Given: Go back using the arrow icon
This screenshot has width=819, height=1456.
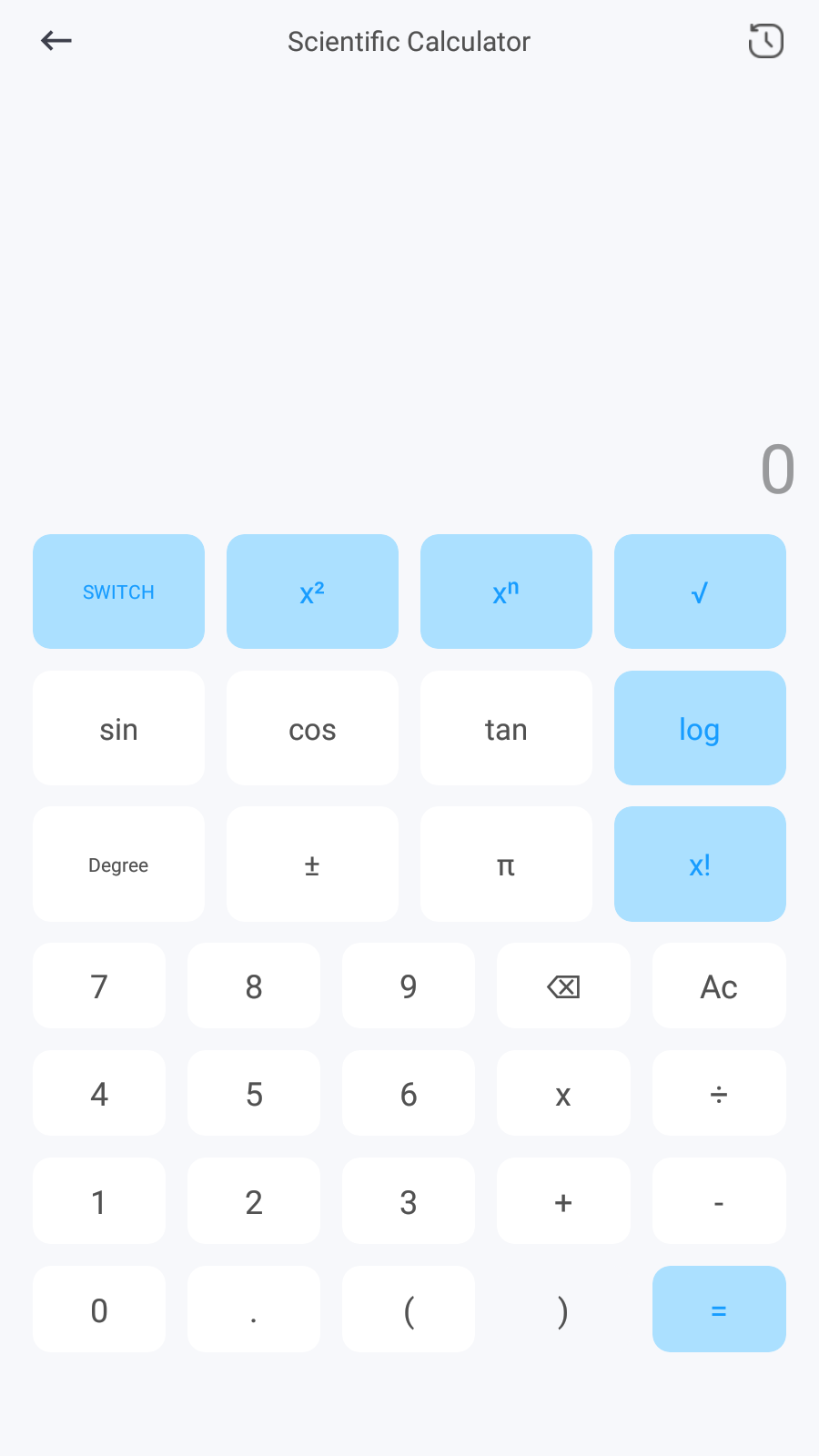Looking at the screenshot, I should 56,41.
